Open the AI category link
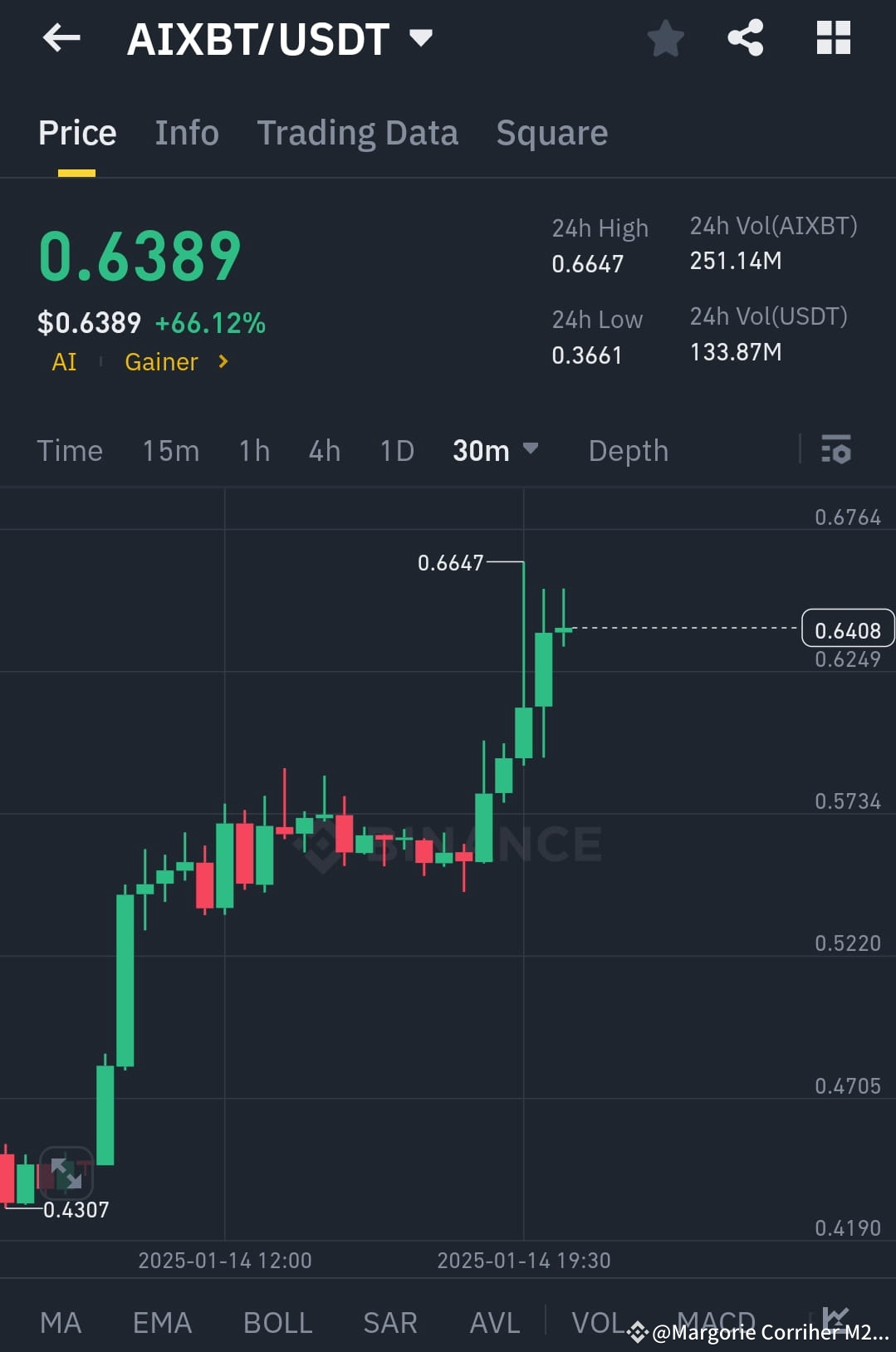This screenshot has width=896, height=1352. pos(63,362)
